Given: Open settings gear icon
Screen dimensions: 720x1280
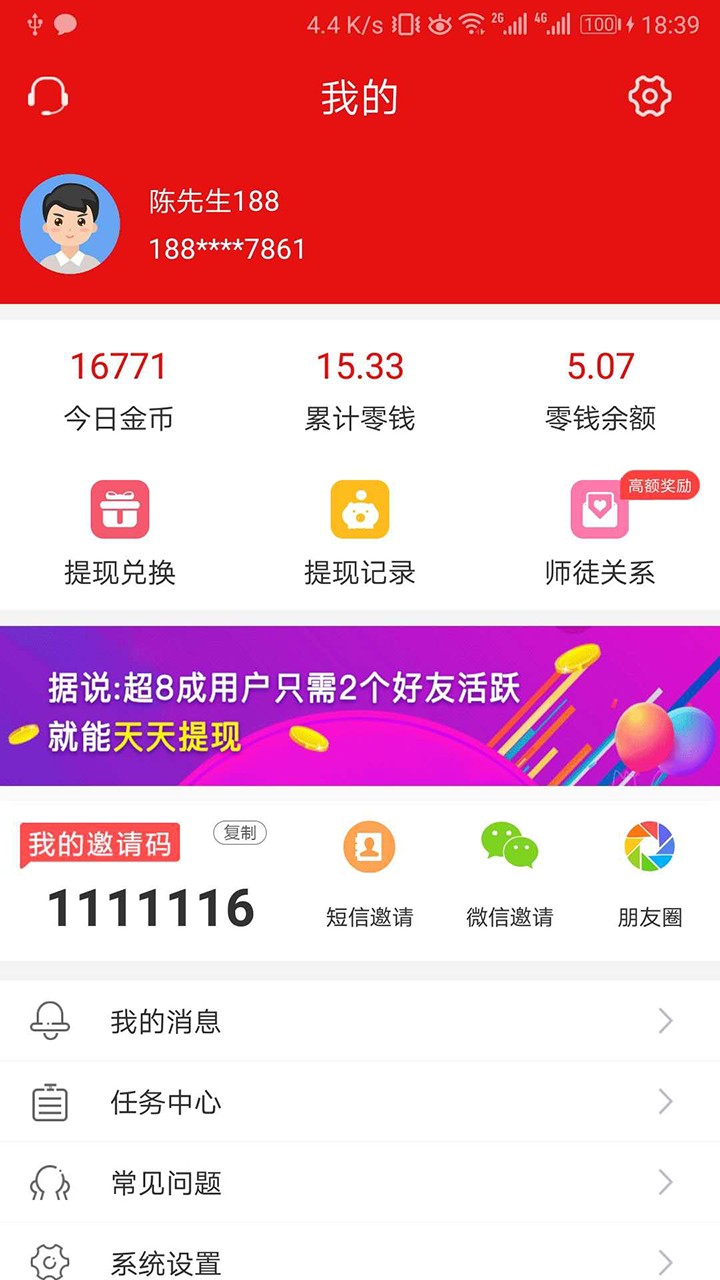Looking at the screenshot, I should point(649,96).
